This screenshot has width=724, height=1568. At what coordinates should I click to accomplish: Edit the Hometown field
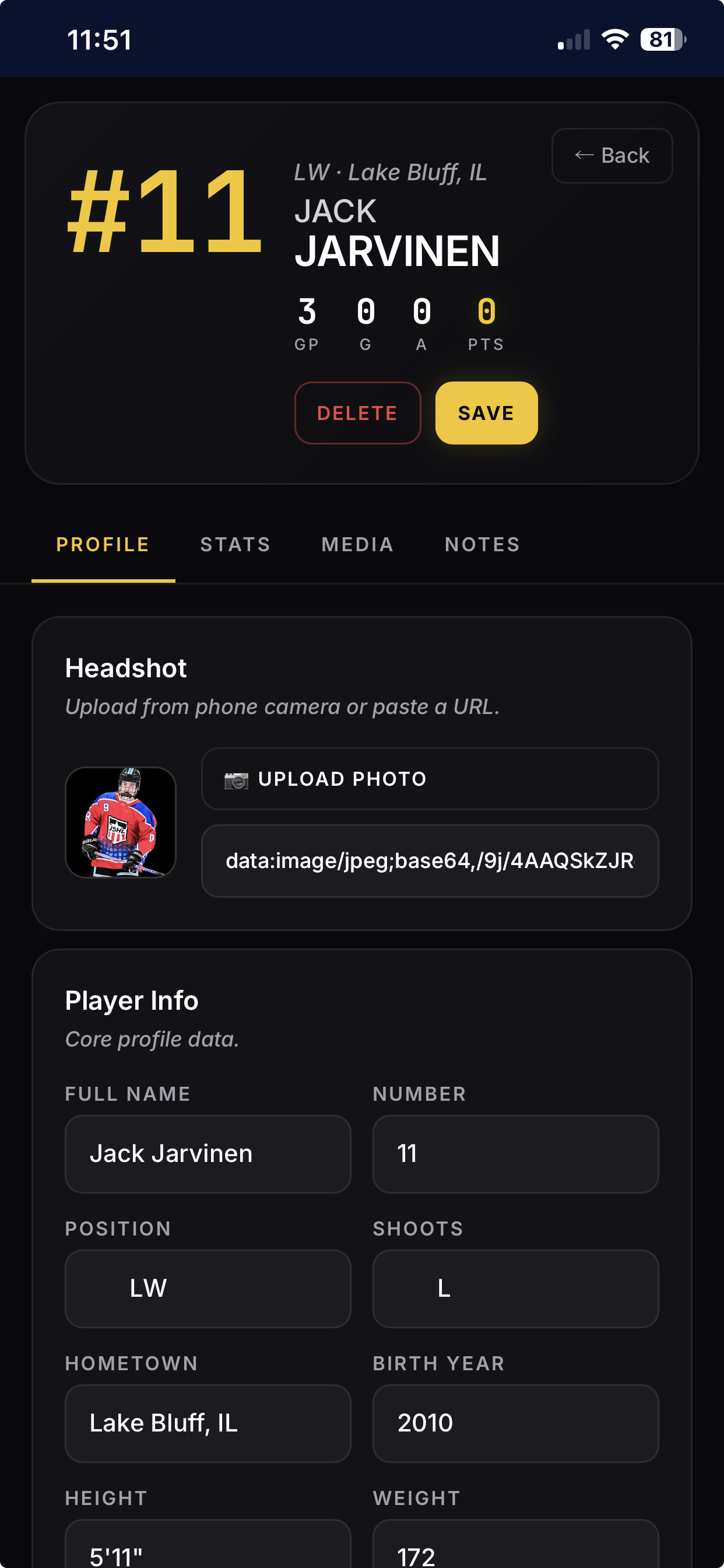point(208,1423)
